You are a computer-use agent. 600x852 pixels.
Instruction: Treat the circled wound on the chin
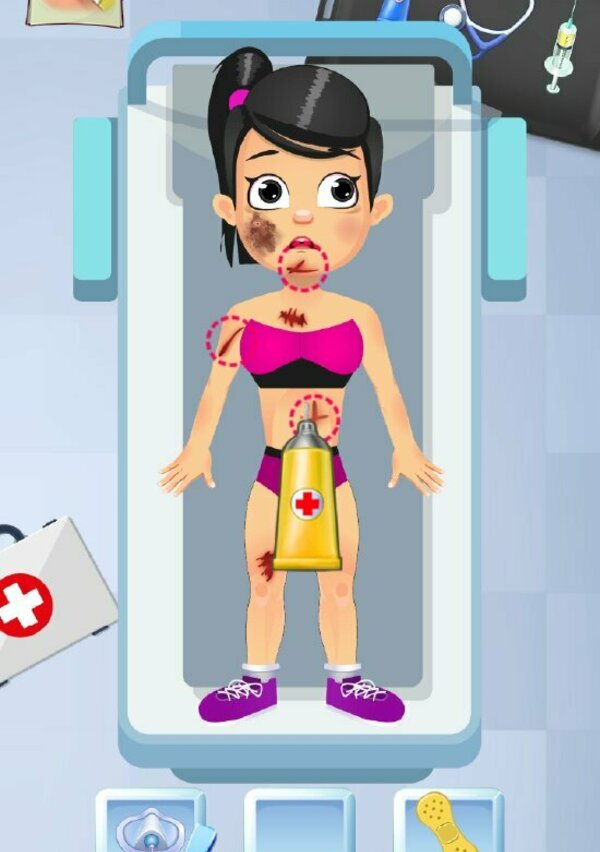(x=304, y=268)
